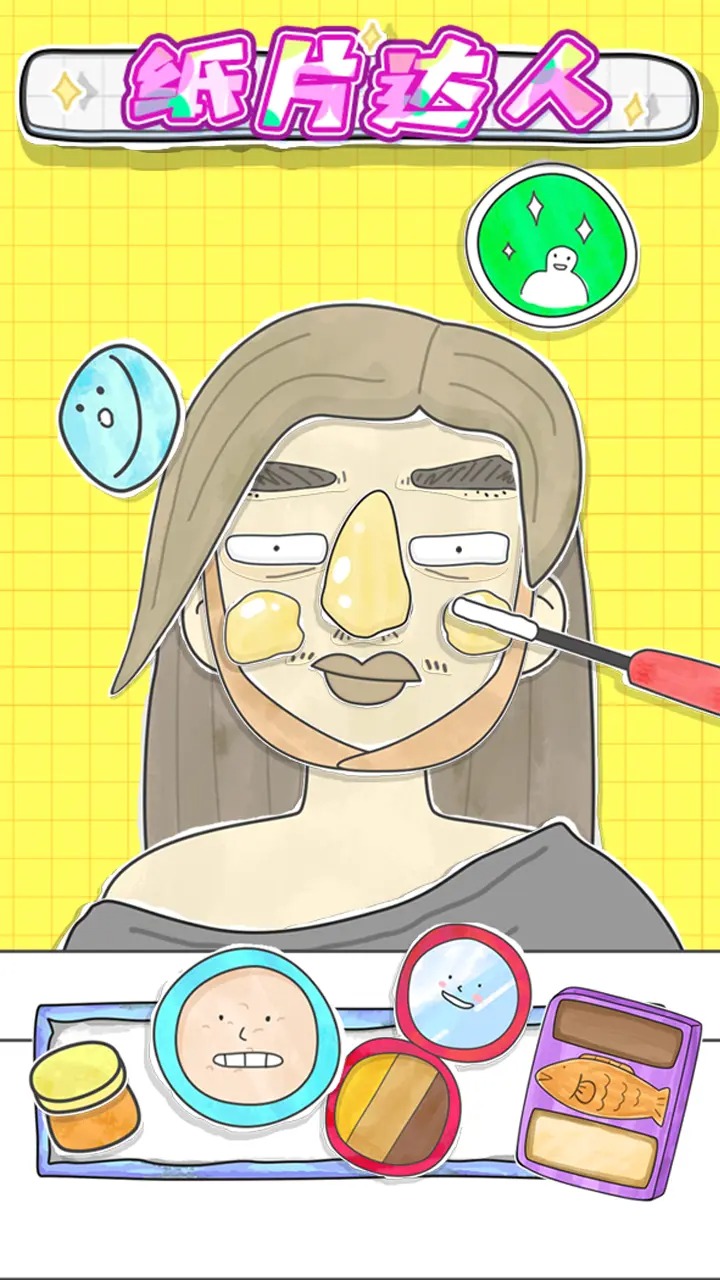Screen dimensions: 720x1280
Task: Tap the blue round surprised-face sticker
Action: tap(120, 417)
